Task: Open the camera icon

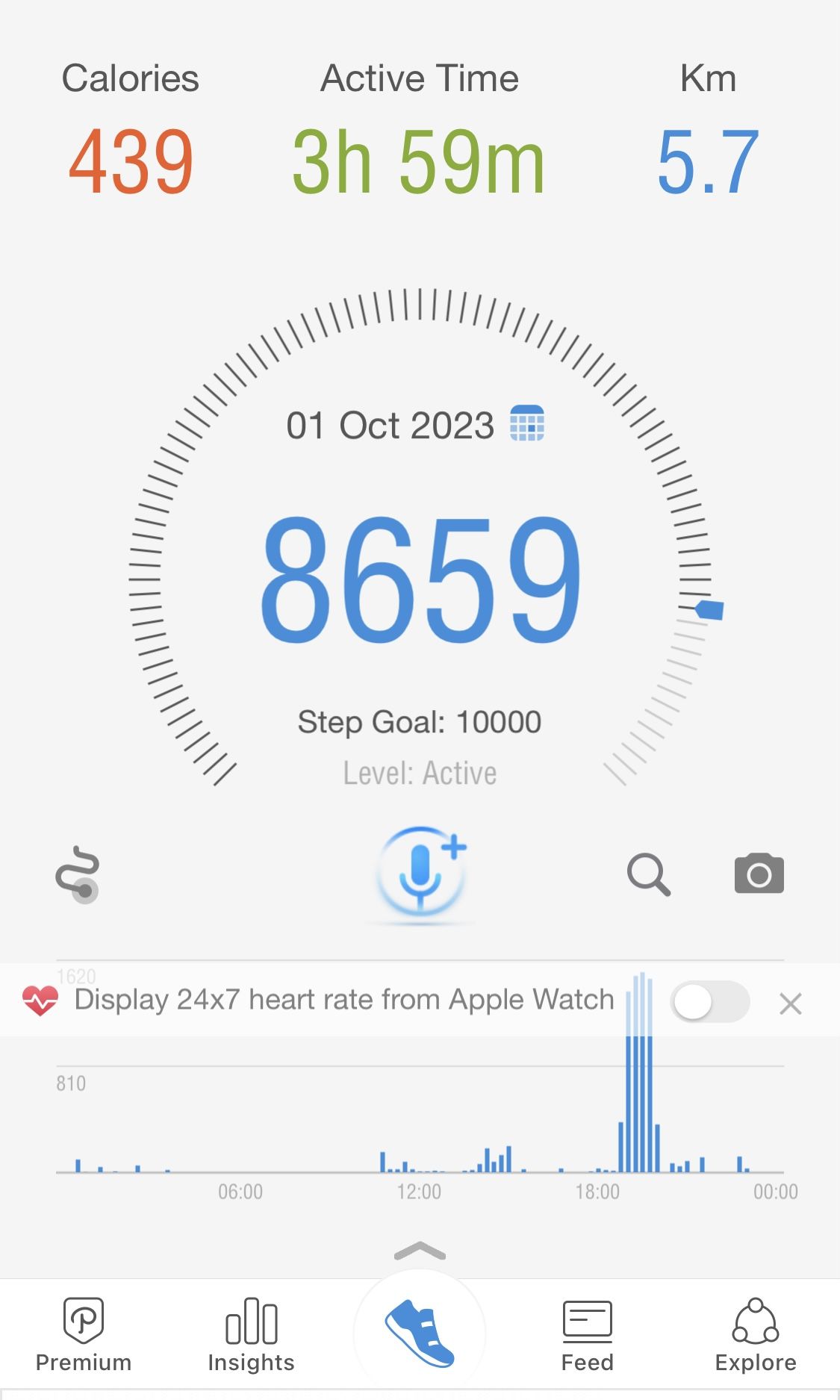Action: [759, 874]
